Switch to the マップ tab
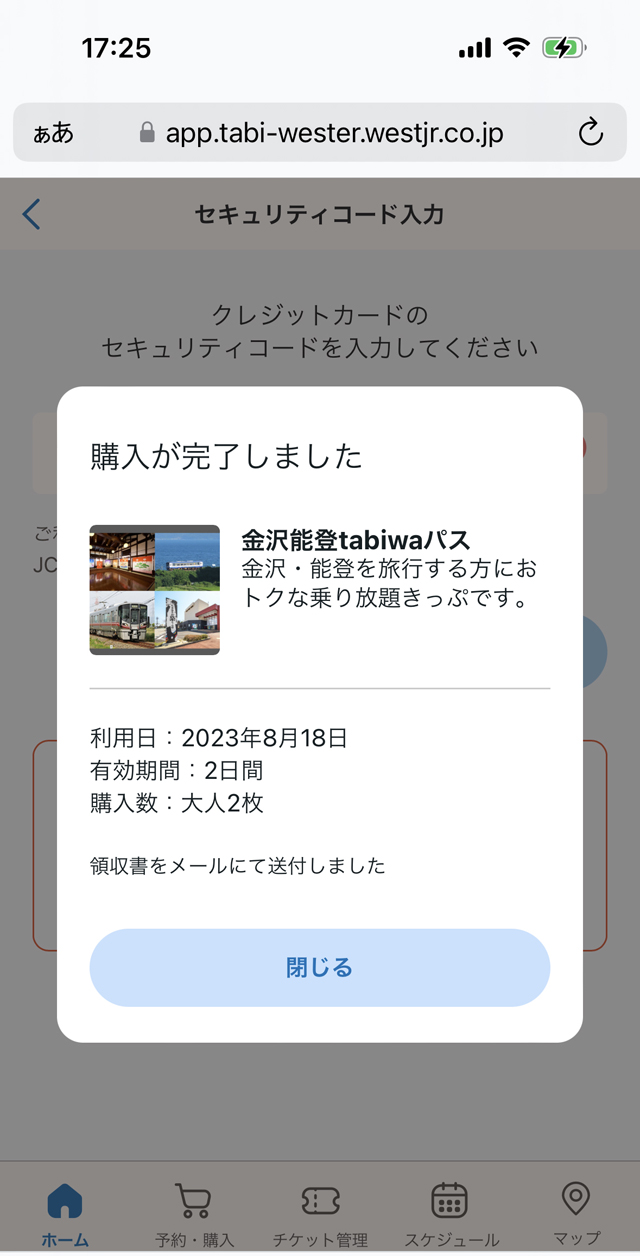Image resolution: width=640 pixels, height=1256 pixels. tap(575, 1212)
